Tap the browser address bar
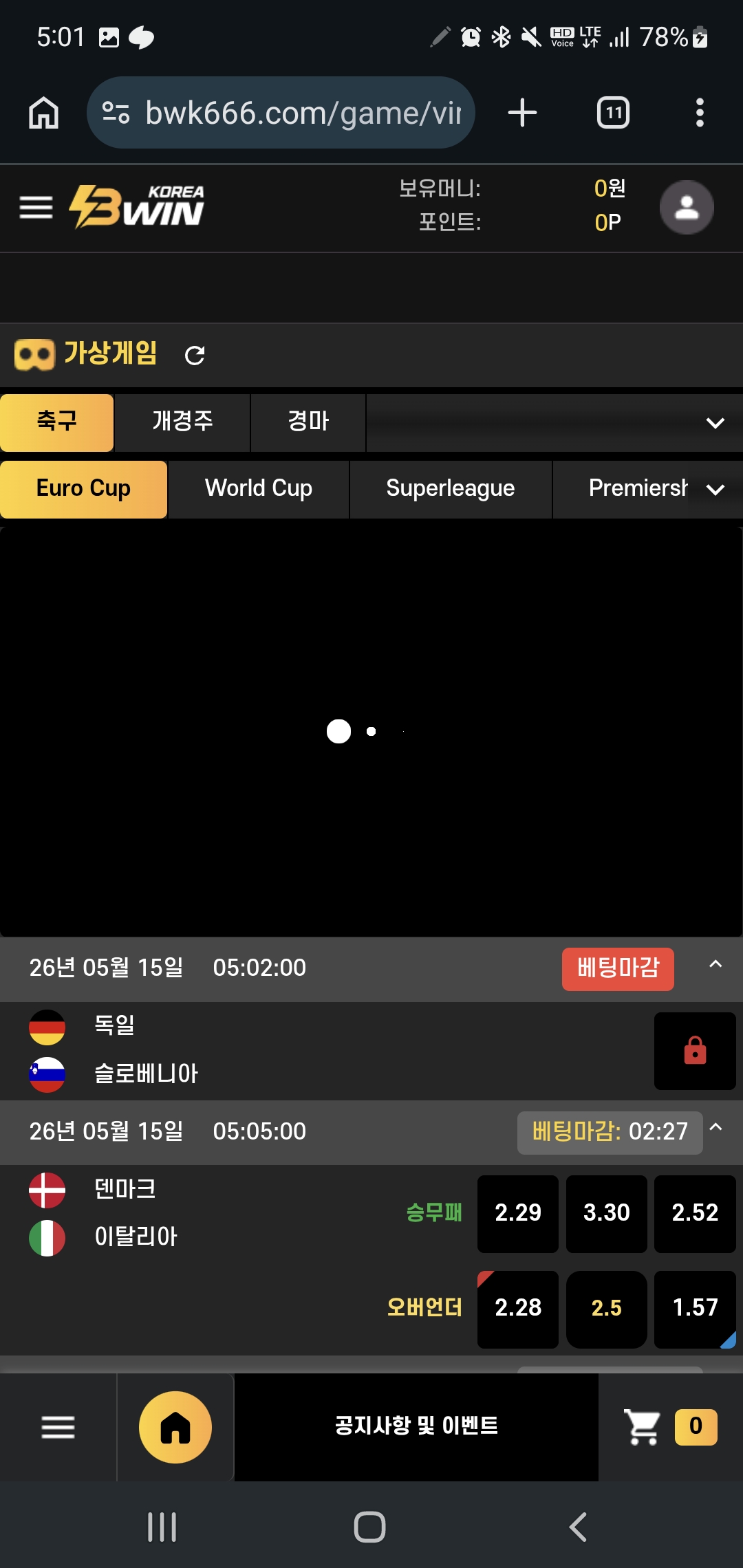This screenshot has height=1568, width=743. 281,113
